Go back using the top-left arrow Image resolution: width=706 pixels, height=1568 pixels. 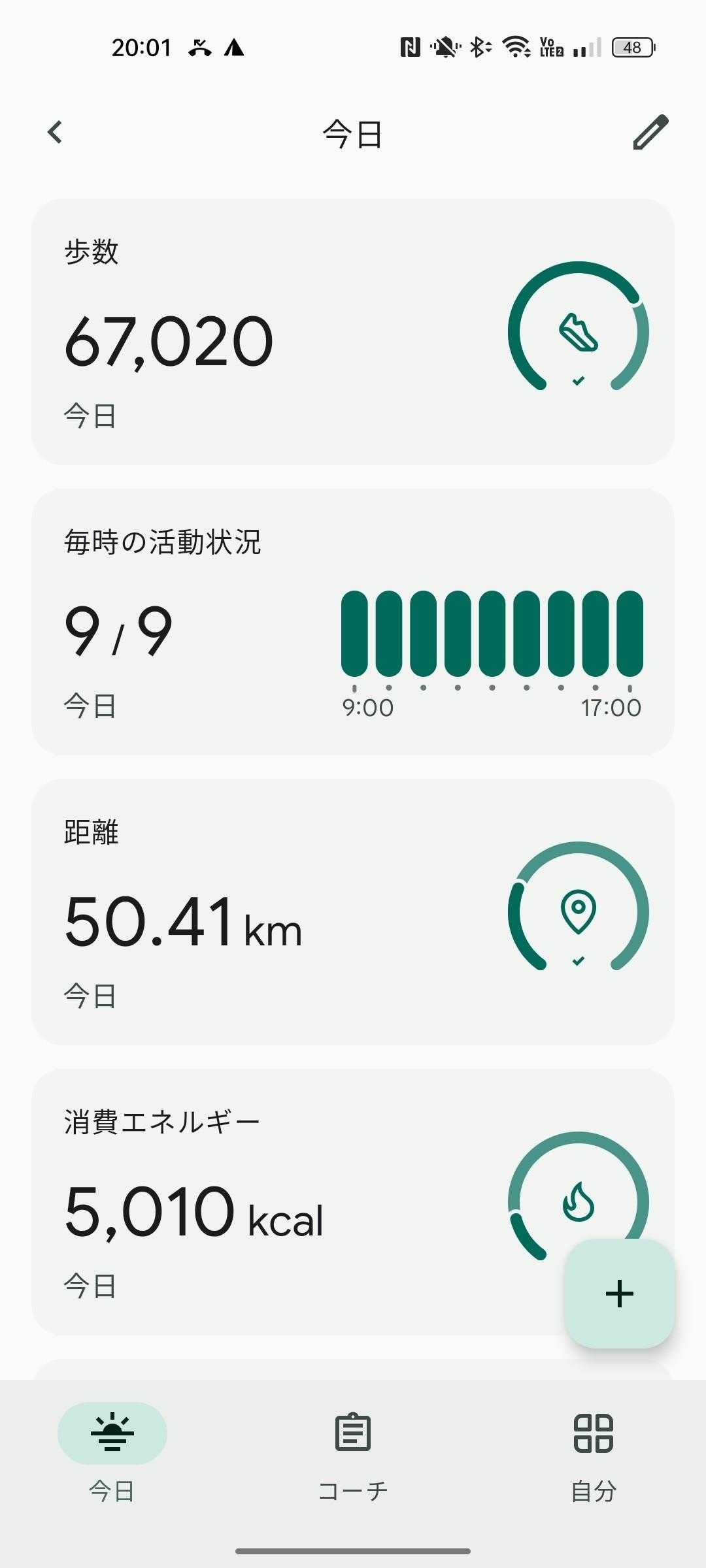click(x=56, y=132)
